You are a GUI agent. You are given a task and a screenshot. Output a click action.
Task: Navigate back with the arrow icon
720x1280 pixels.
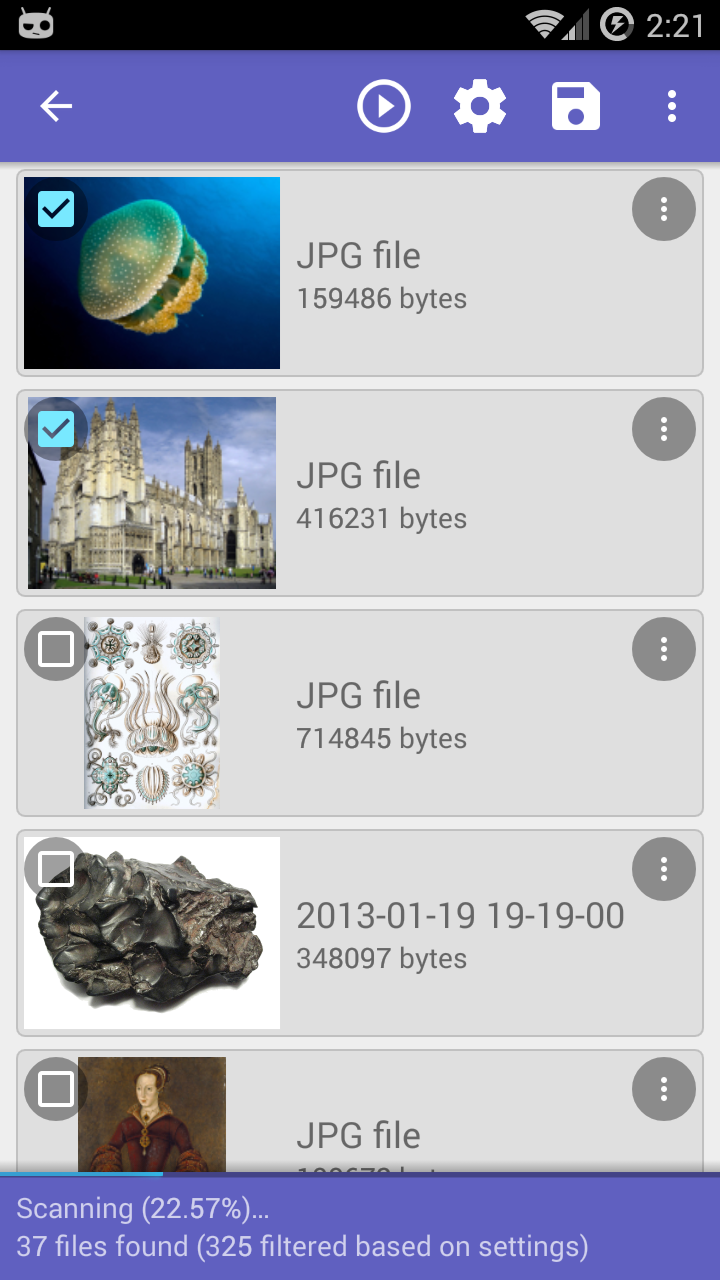[55, 106]
